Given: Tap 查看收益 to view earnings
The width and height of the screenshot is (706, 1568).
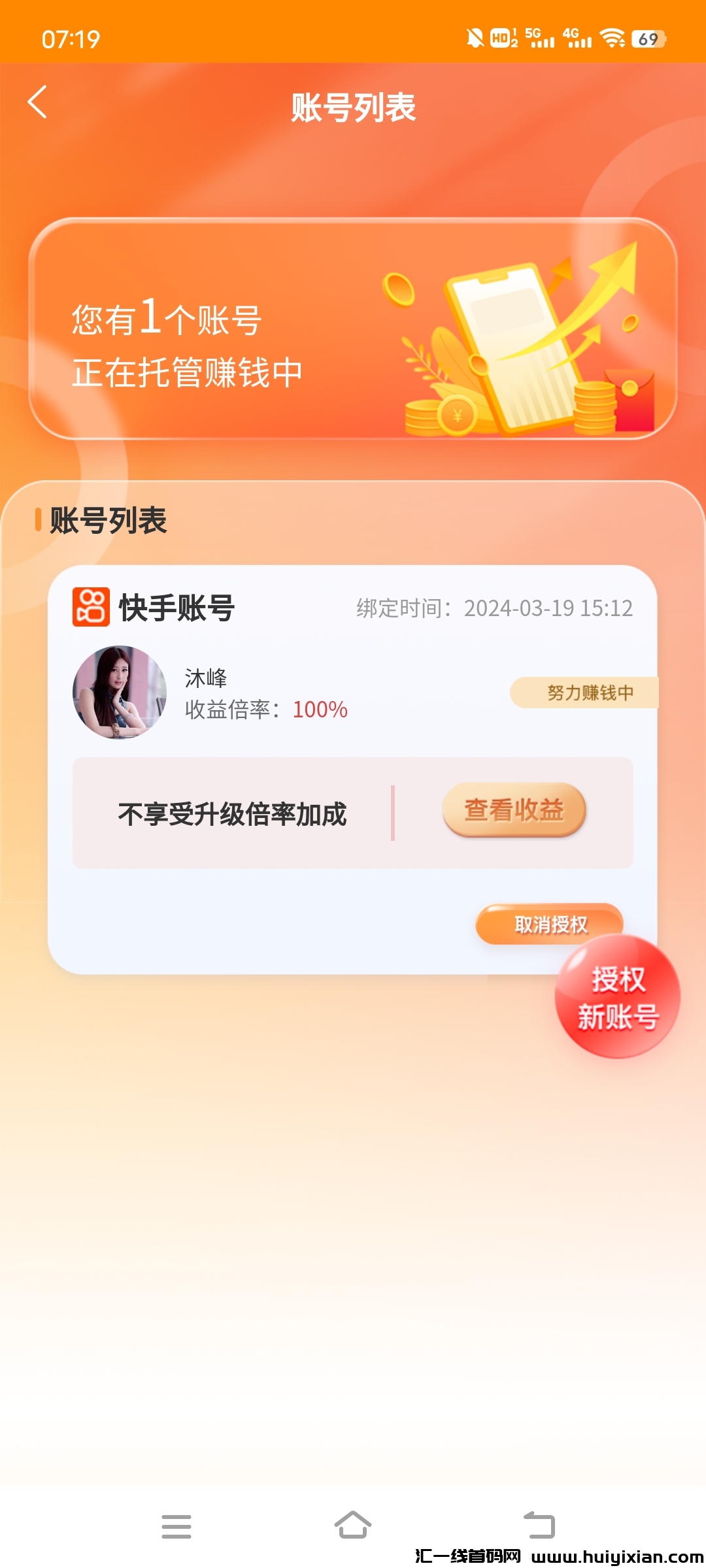Looking at the screenshot, I should click(514, 811).
